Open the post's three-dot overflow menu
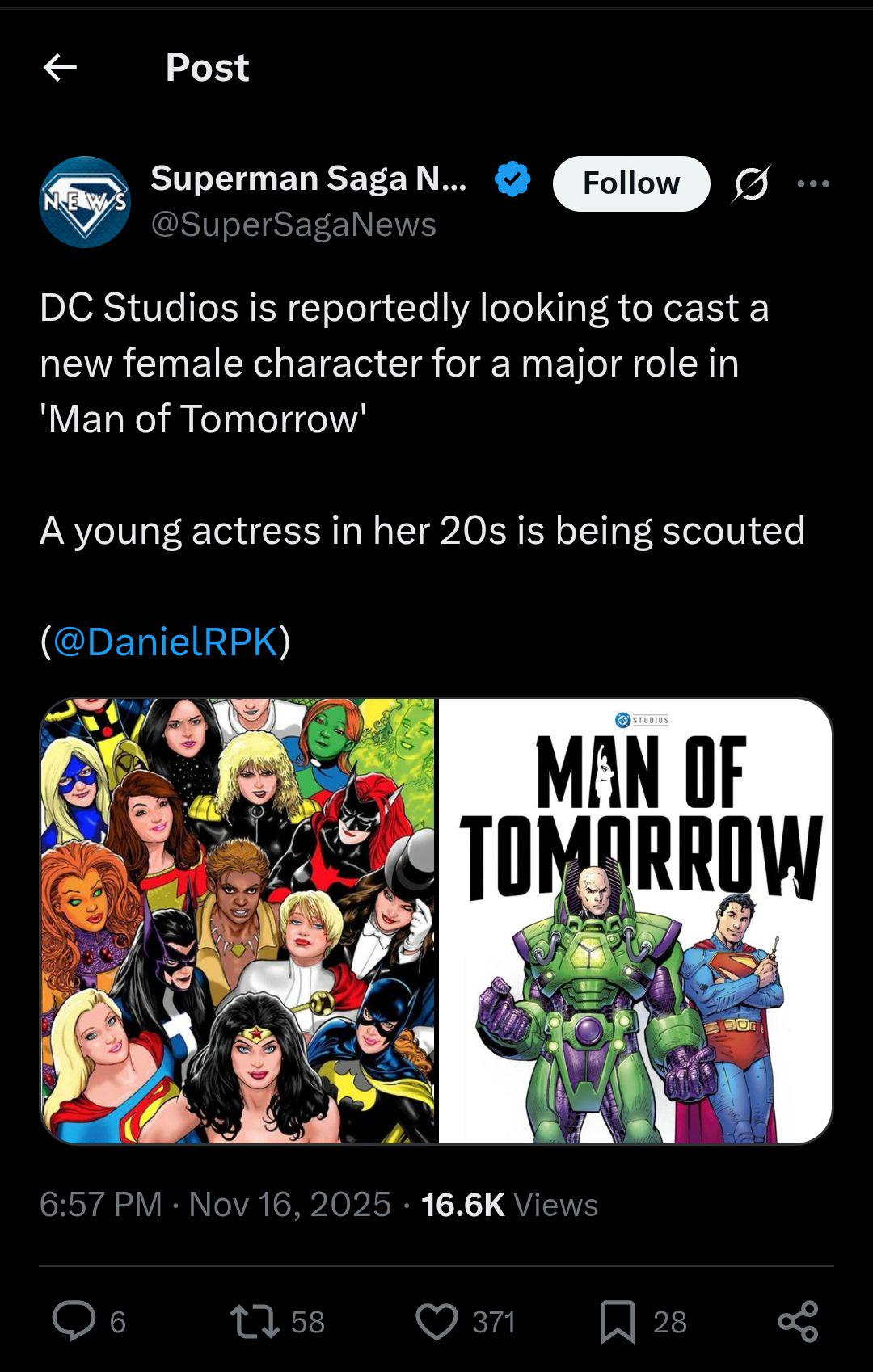Viewport: 873px width, 1372px height. 812,184
